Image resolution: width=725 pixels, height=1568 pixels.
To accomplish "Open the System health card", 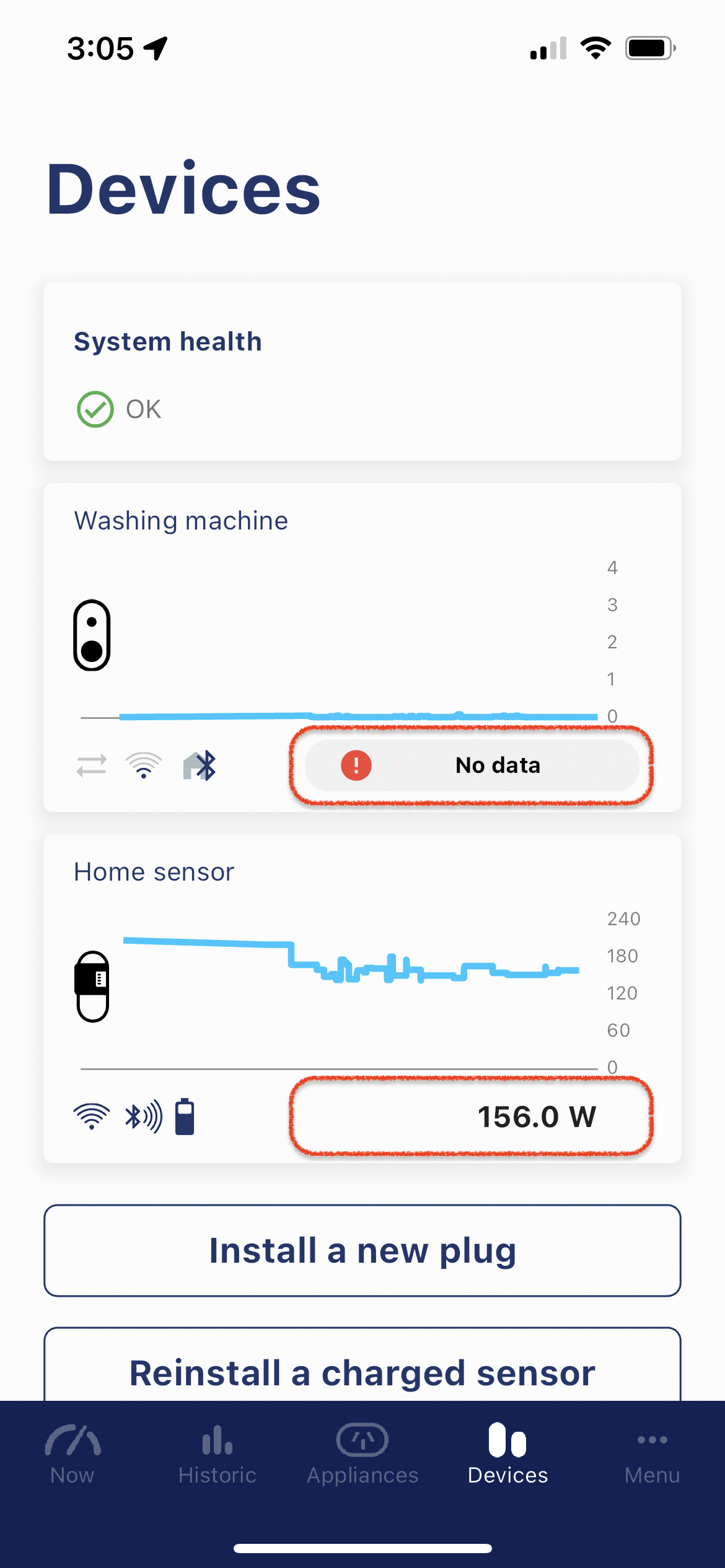I will coord(362,372).
